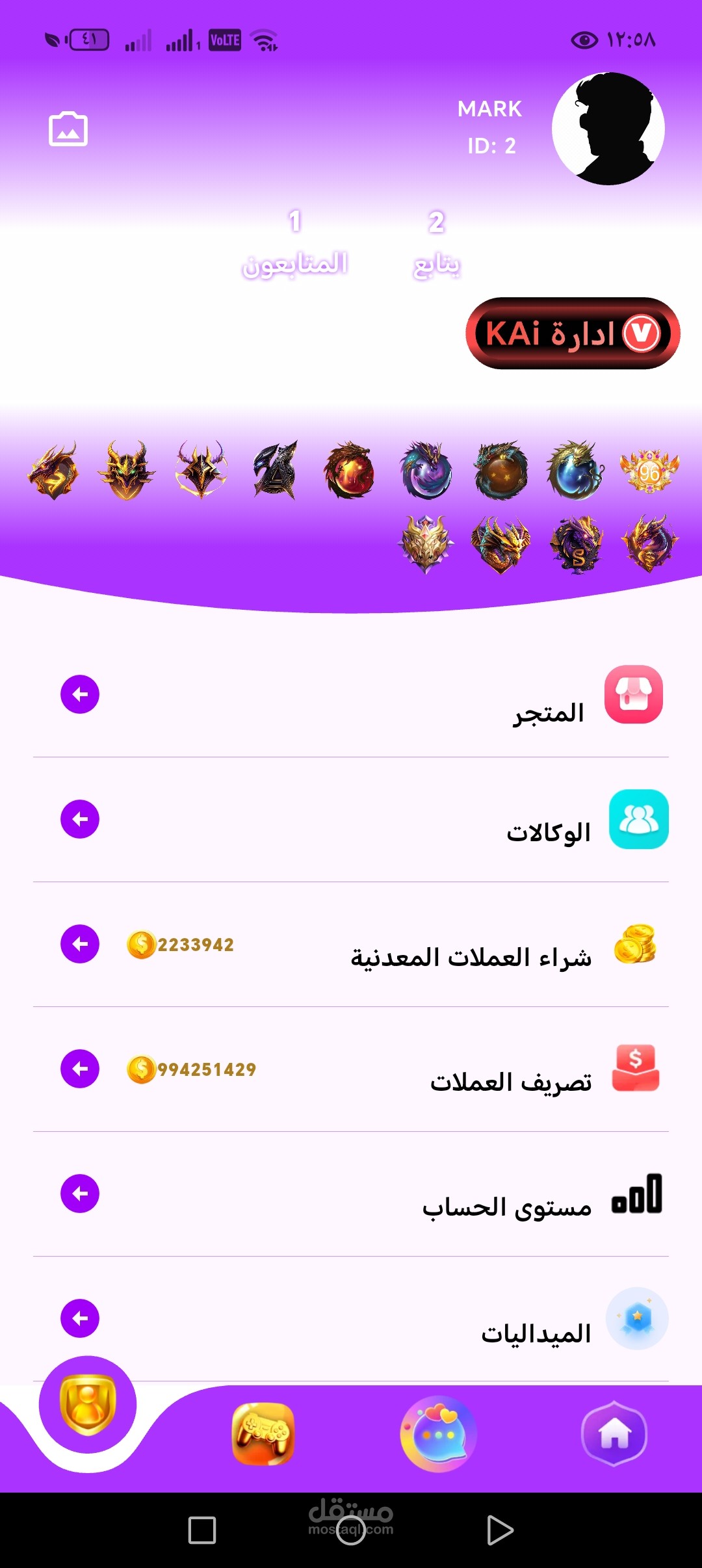Open currency exchange row (تصريف العملات)

pyautogui.click(x=351, y=1069)
